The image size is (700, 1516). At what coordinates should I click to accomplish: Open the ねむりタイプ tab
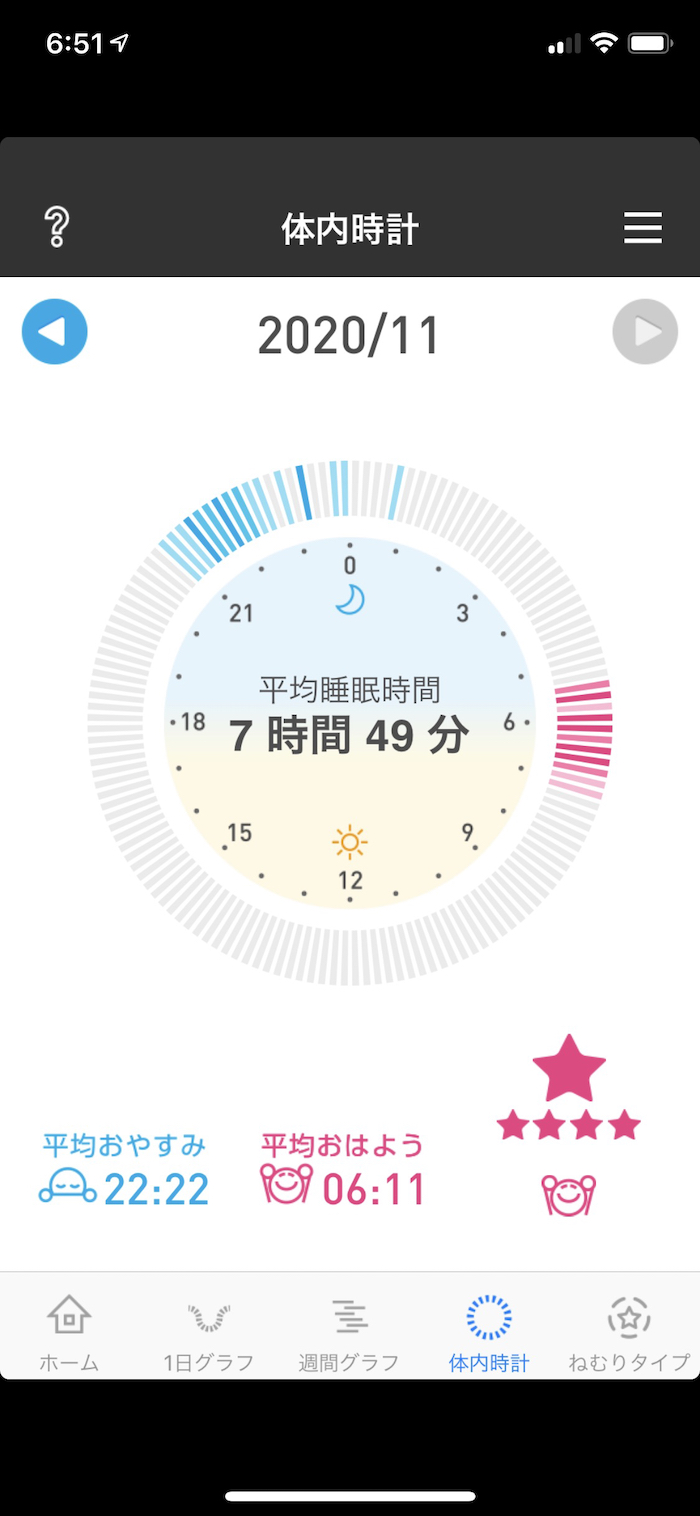coord(629,1331)
